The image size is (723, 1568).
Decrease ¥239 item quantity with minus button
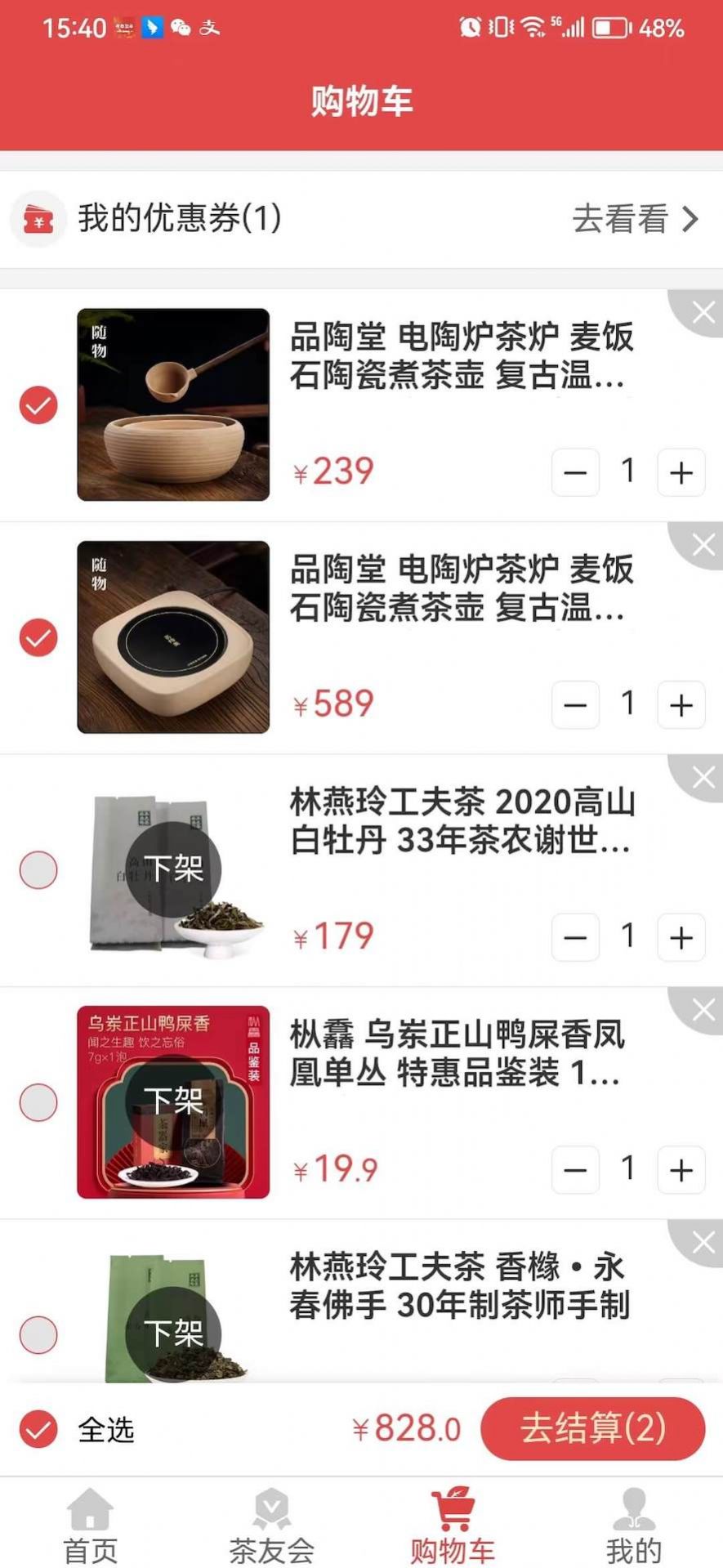(x=575, y=472)
